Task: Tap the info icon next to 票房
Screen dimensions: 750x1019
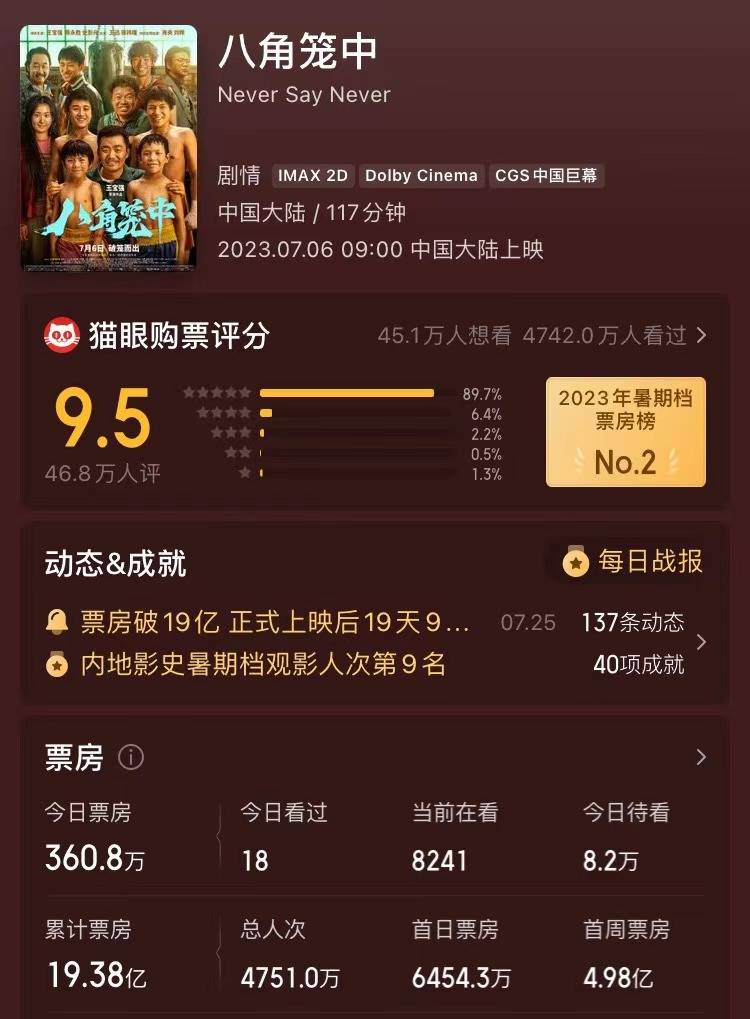Action: (131, 758)
